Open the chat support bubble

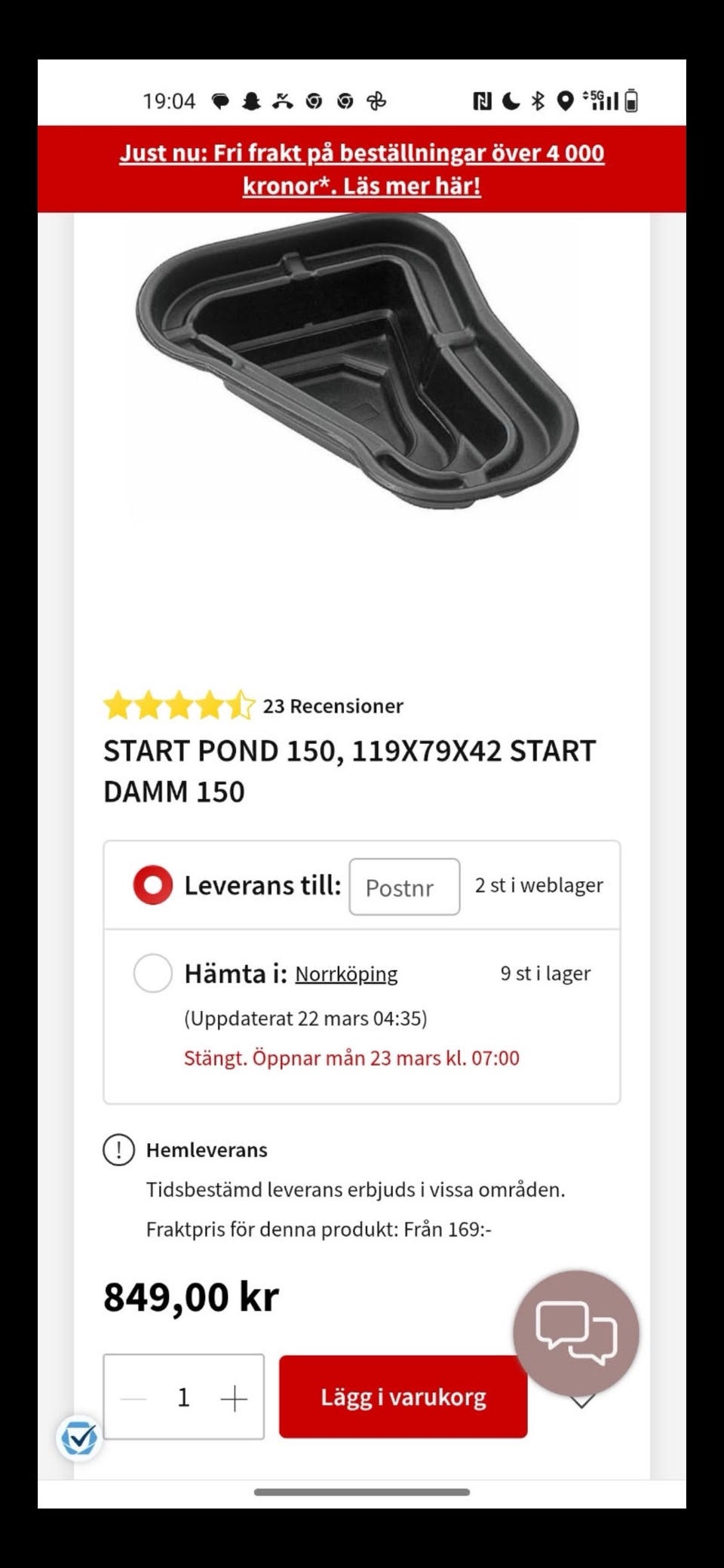(576, 1333)
